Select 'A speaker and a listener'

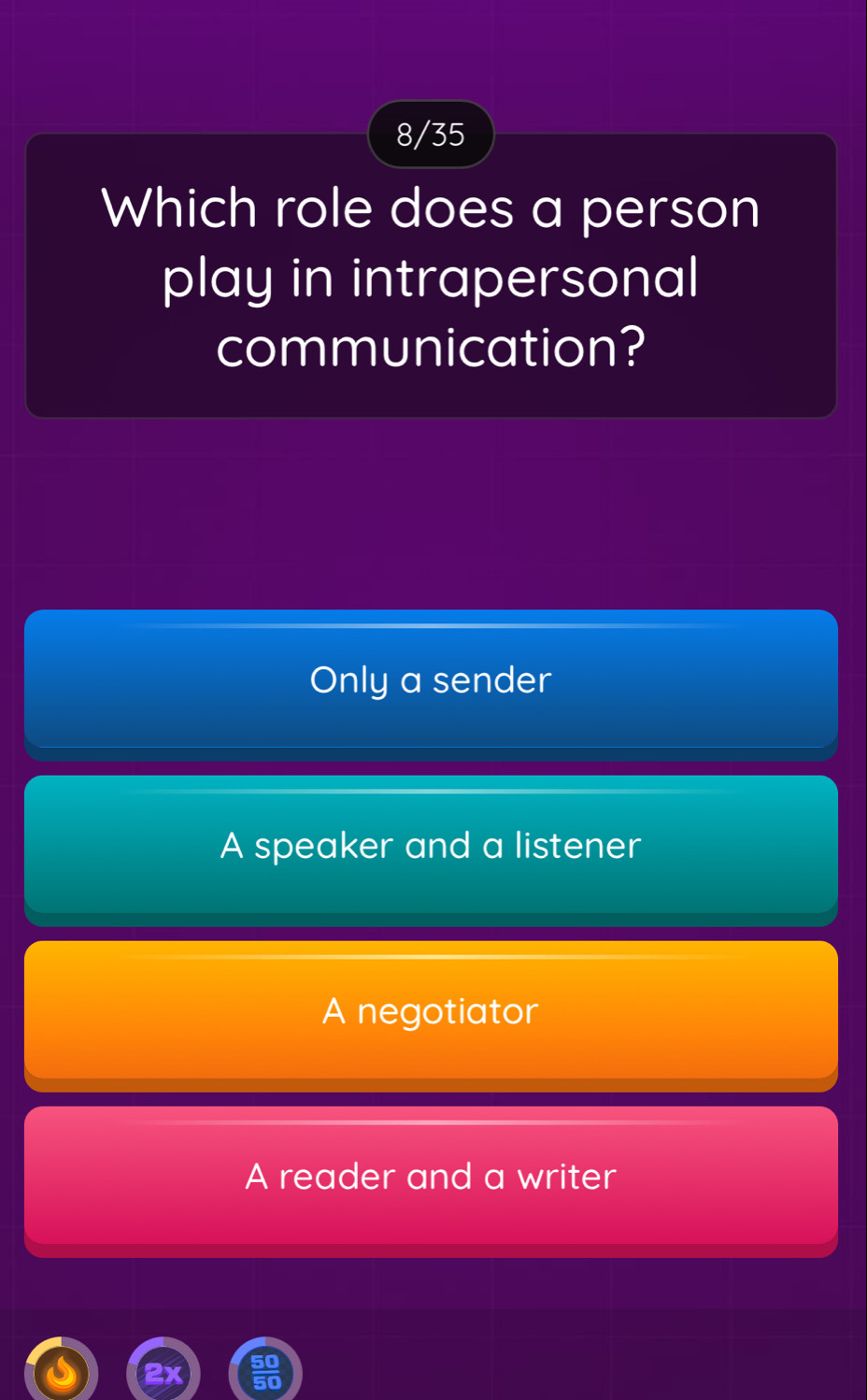click(x=431, y=846)
